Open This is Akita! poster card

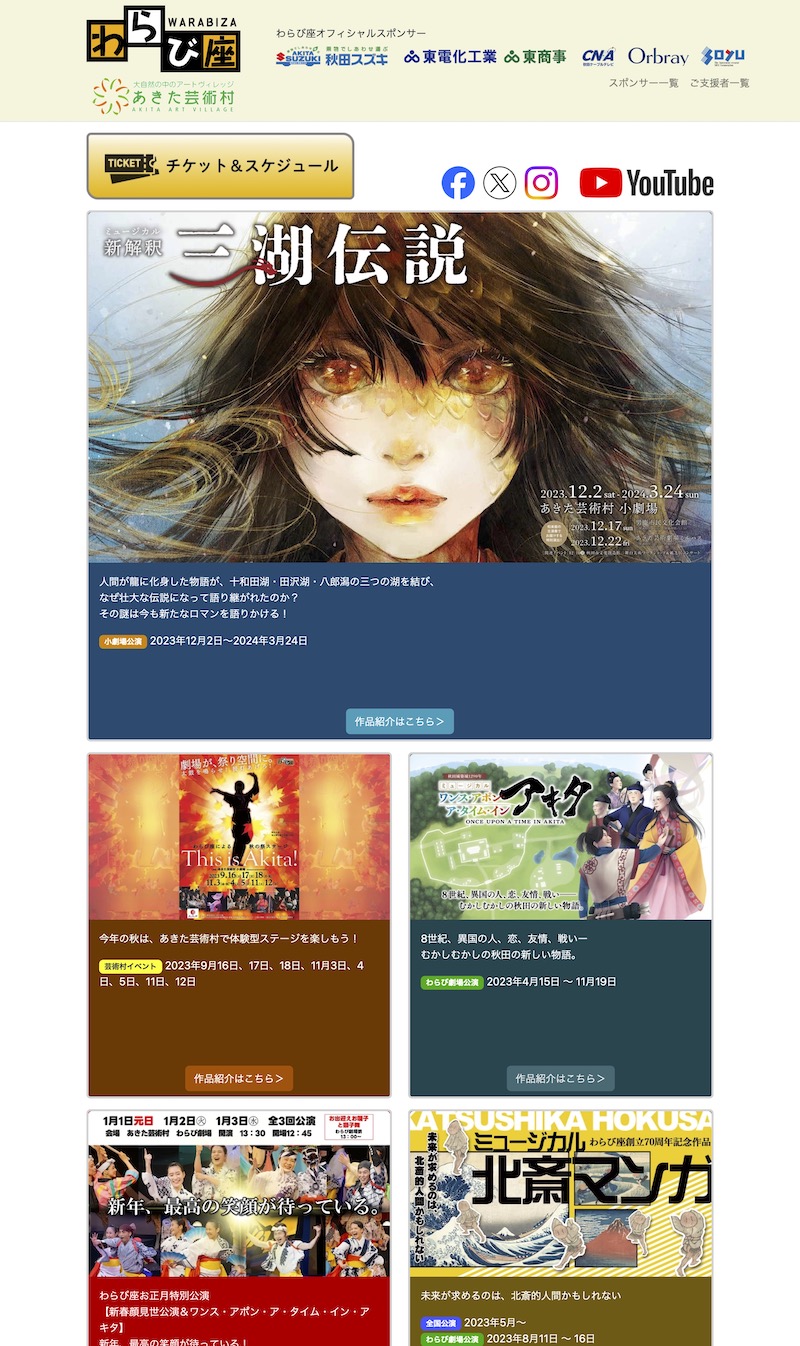click(x=239, y=836)
